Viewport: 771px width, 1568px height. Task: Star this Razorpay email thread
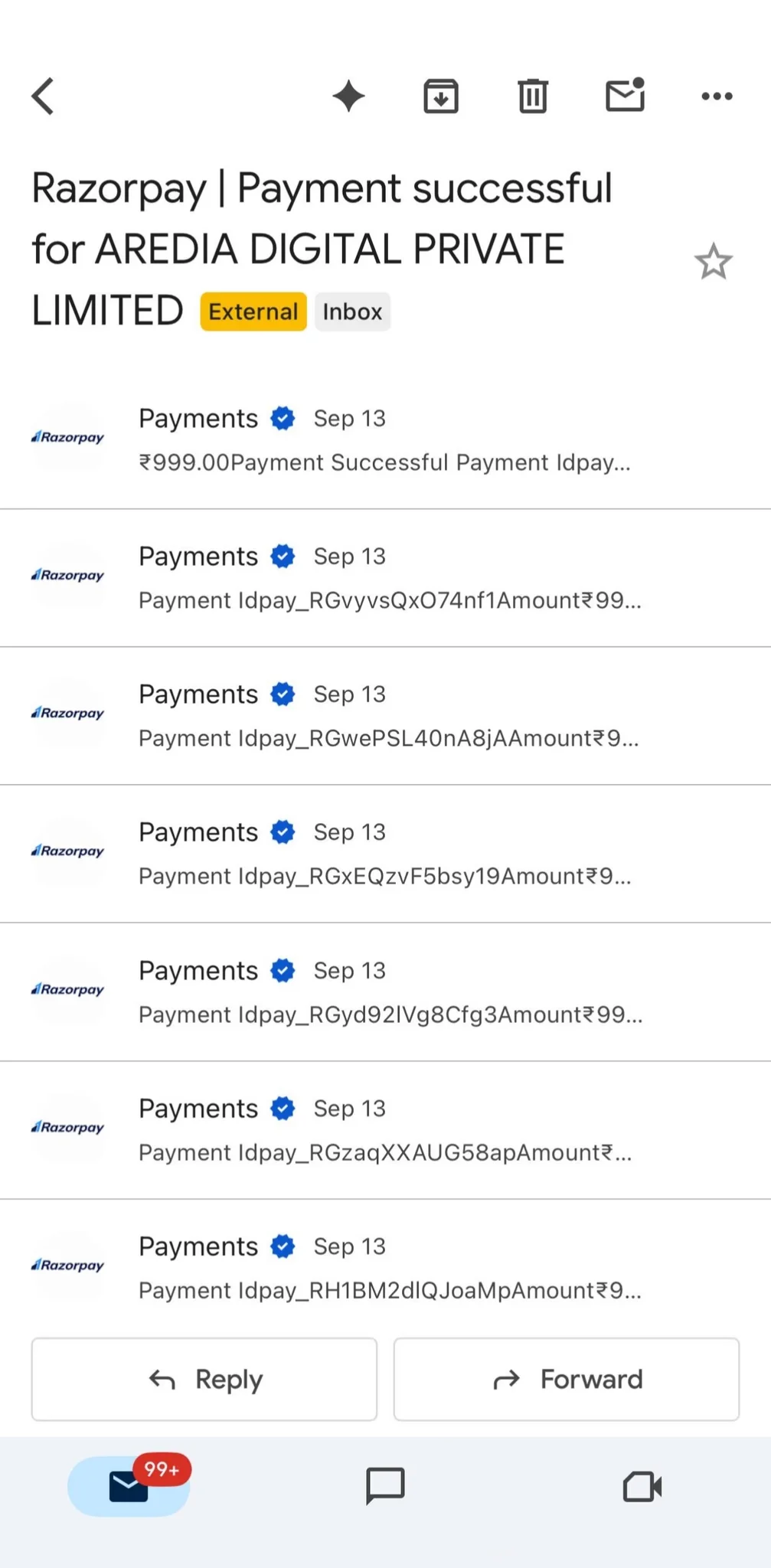click(714, 262)
